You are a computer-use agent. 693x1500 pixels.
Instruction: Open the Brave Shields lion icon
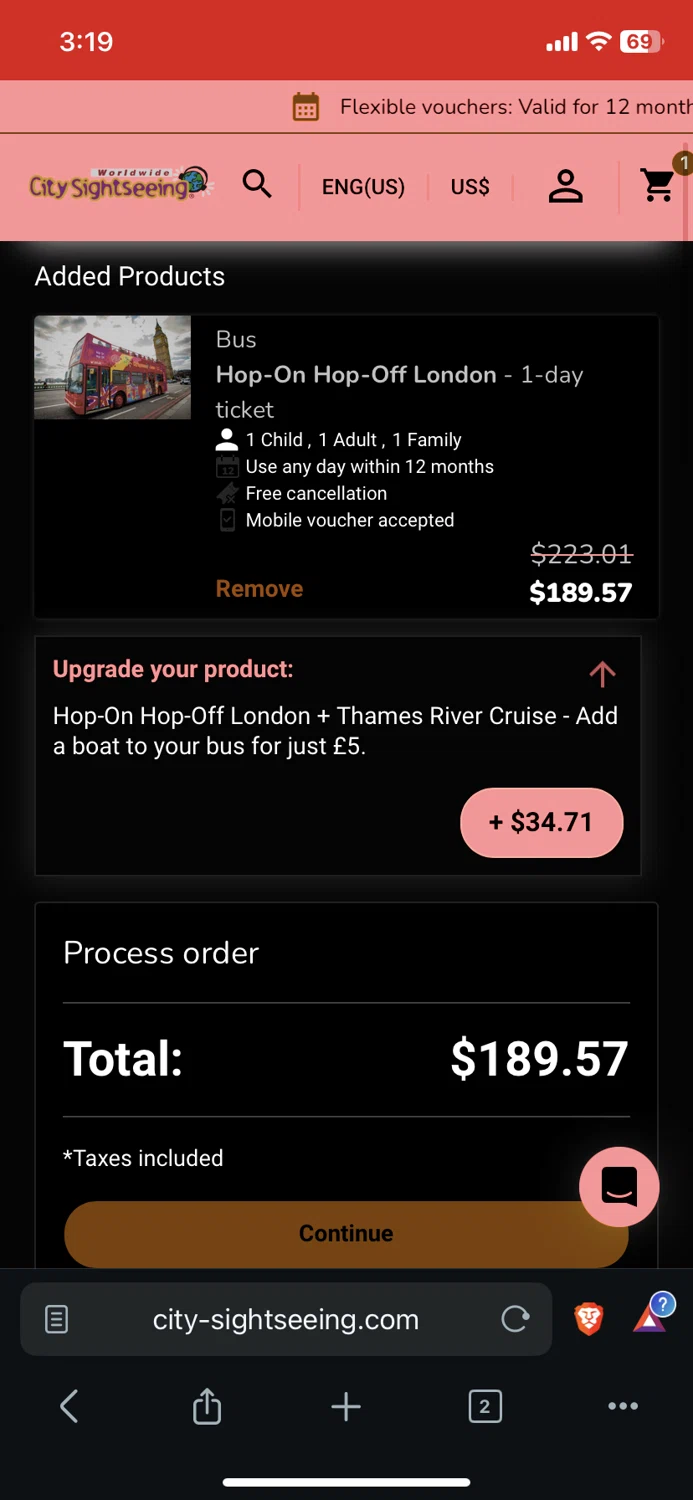[x=589, y=1320]
